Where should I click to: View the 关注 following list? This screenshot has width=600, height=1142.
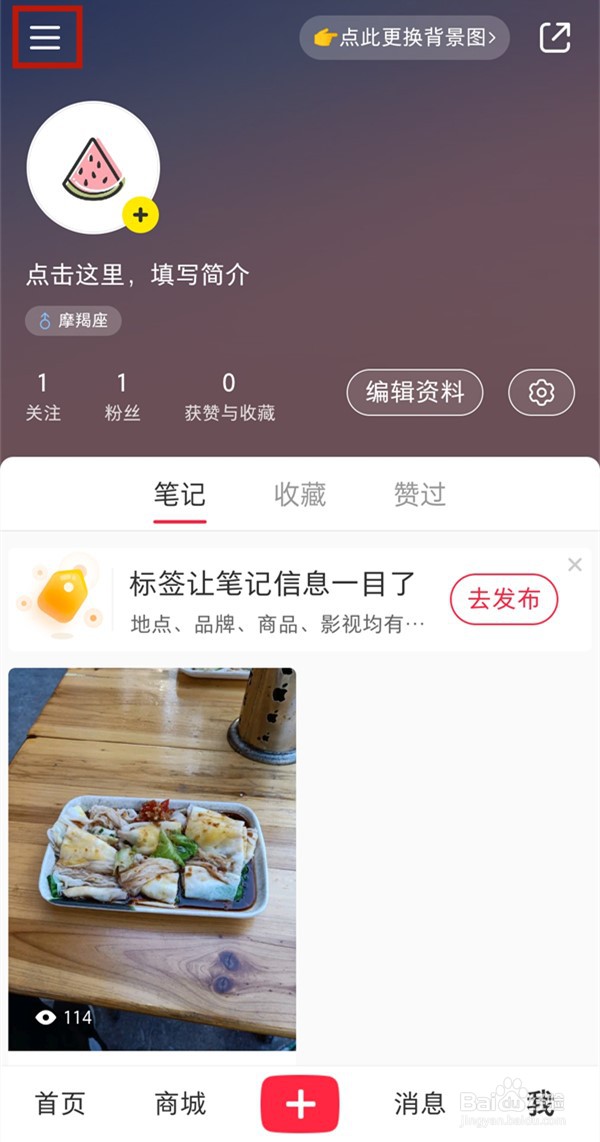coord(43,396)
